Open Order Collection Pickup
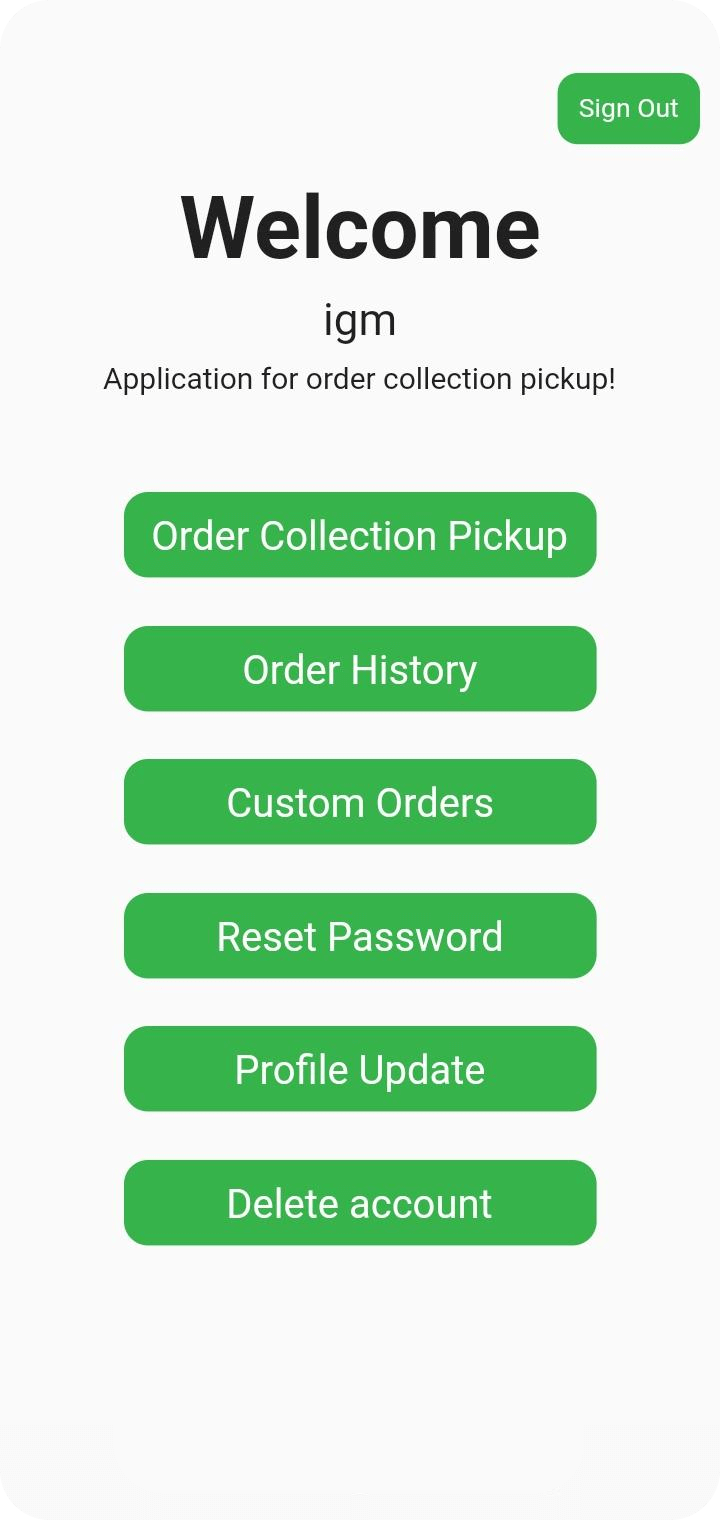The height and width of the screenshot is (1520, 720). click(x=360, y=535)
